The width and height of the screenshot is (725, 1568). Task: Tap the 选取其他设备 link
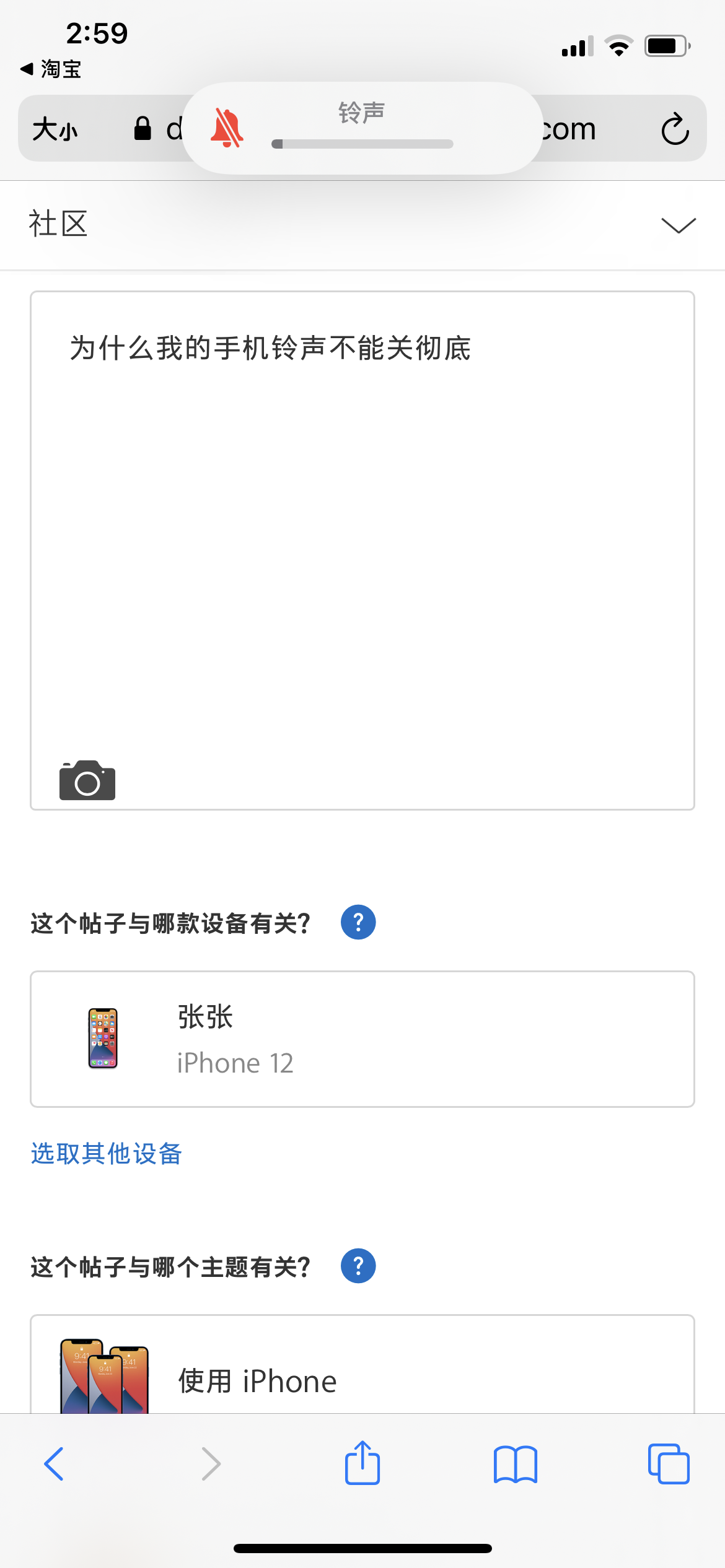[x=107, y=1154]
